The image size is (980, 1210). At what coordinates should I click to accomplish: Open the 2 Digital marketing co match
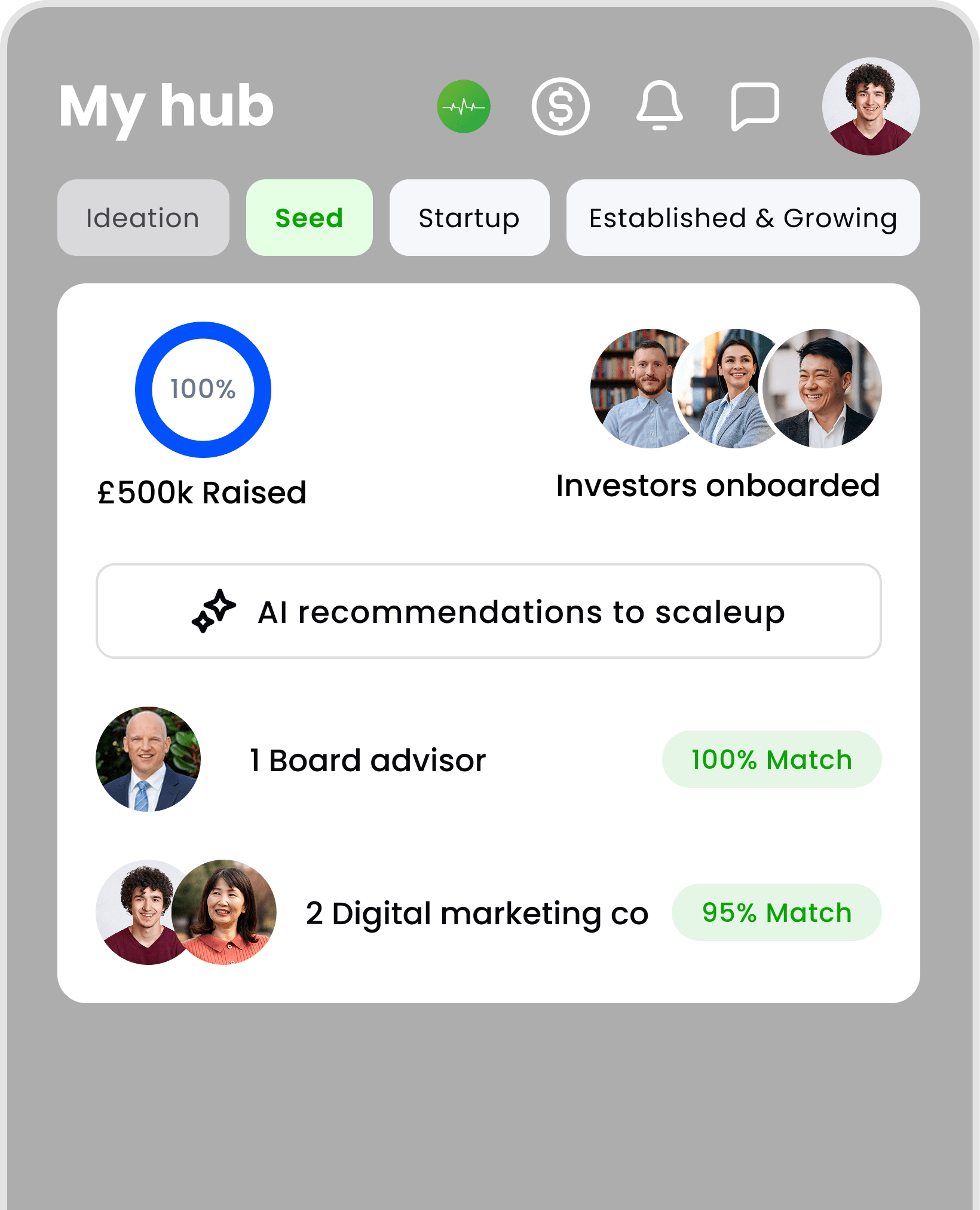476,913
